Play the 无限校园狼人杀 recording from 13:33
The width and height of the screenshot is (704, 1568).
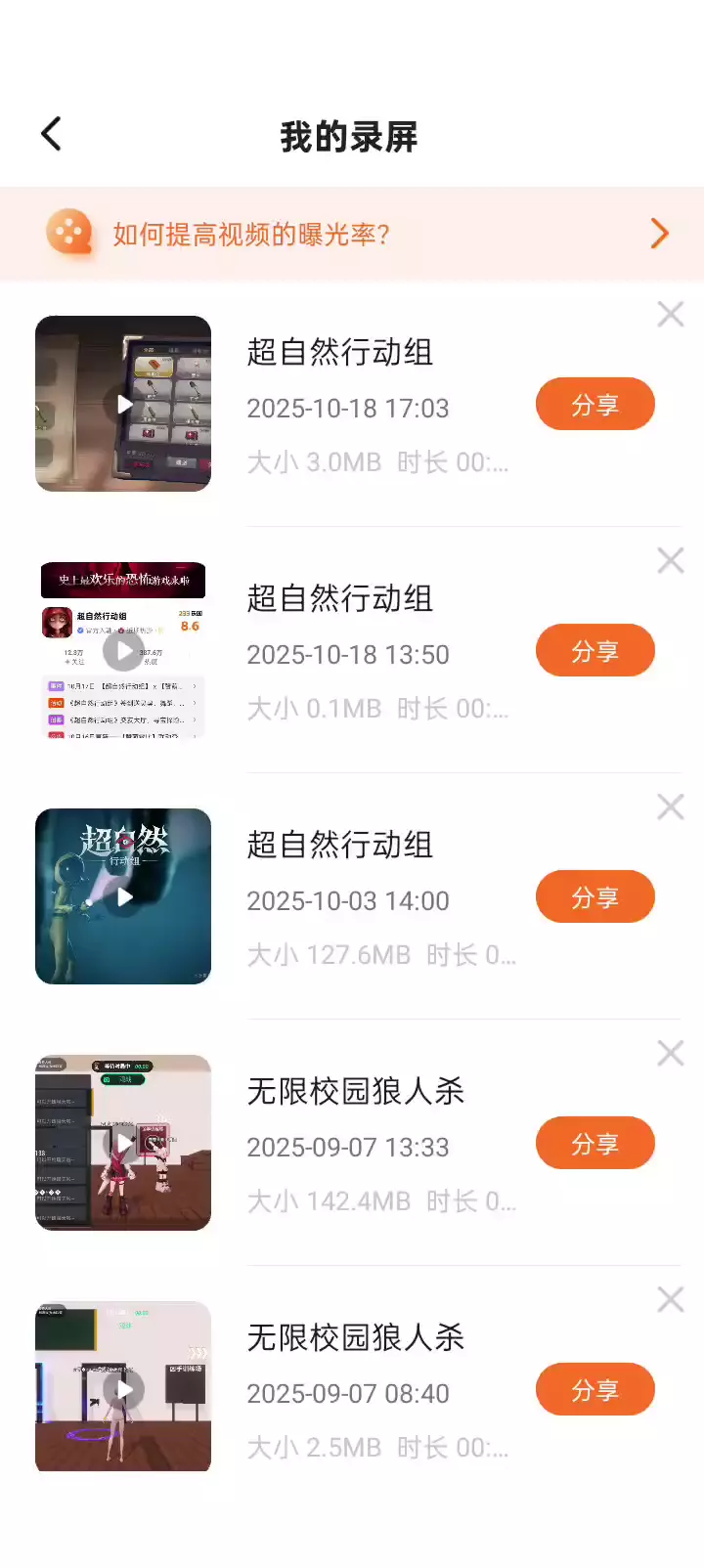(123, 1143)
